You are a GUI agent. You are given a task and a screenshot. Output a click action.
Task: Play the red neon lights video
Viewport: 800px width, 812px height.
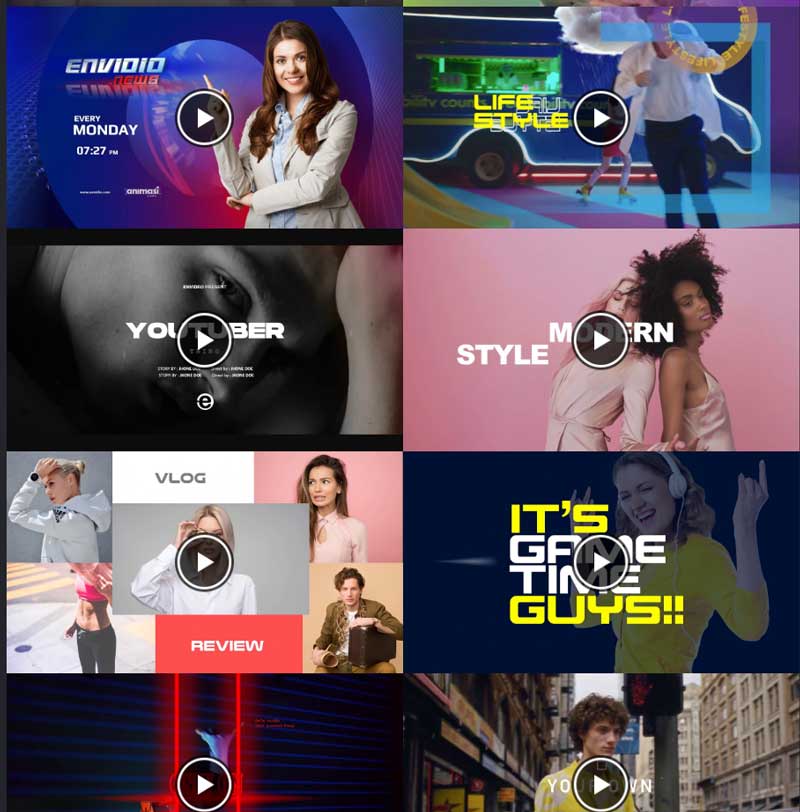[x=204, y=785]
